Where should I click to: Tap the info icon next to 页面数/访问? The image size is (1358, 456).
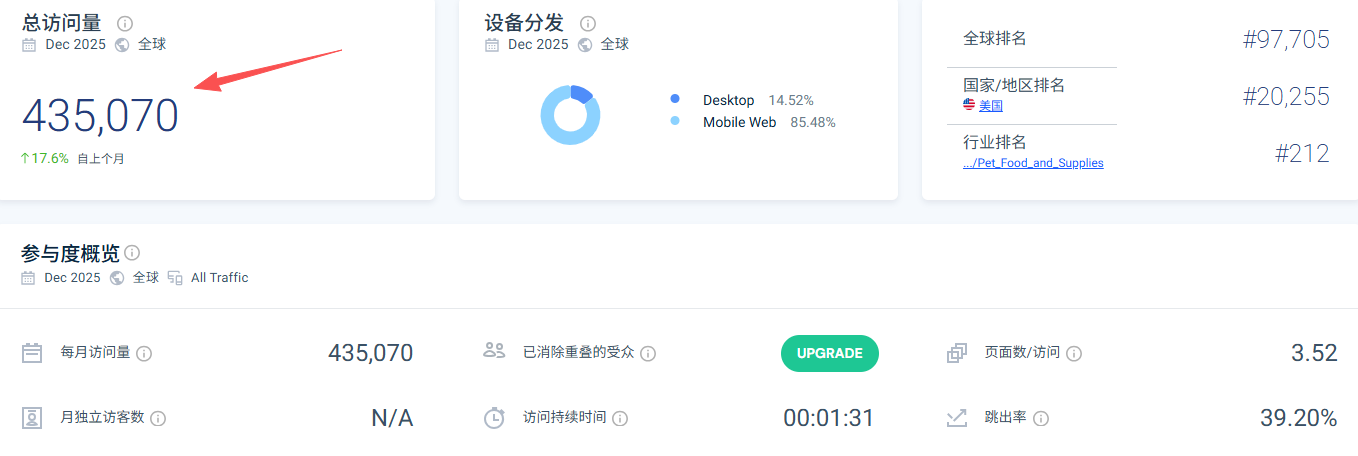click(x=1074, y=354)
